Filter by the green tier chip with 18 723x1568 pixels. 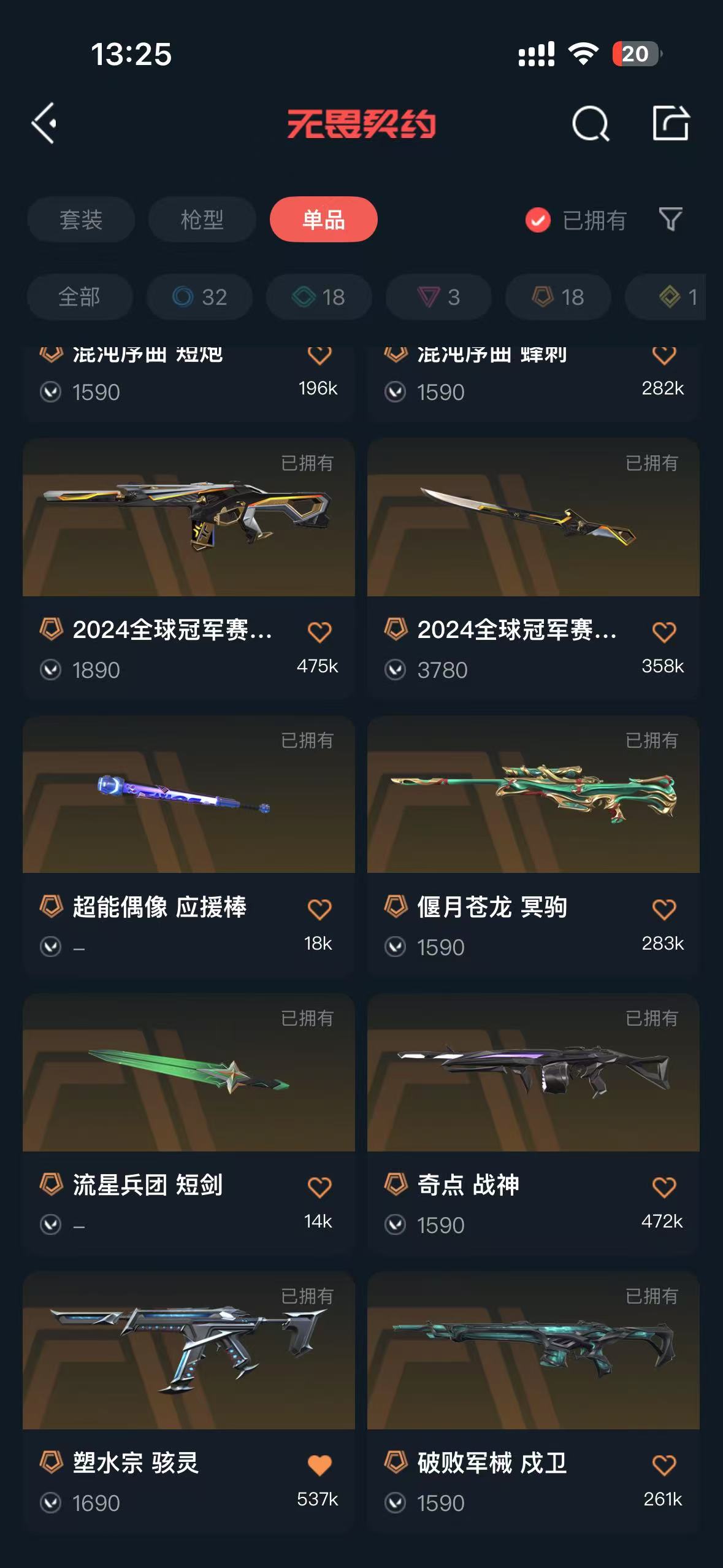319,297
